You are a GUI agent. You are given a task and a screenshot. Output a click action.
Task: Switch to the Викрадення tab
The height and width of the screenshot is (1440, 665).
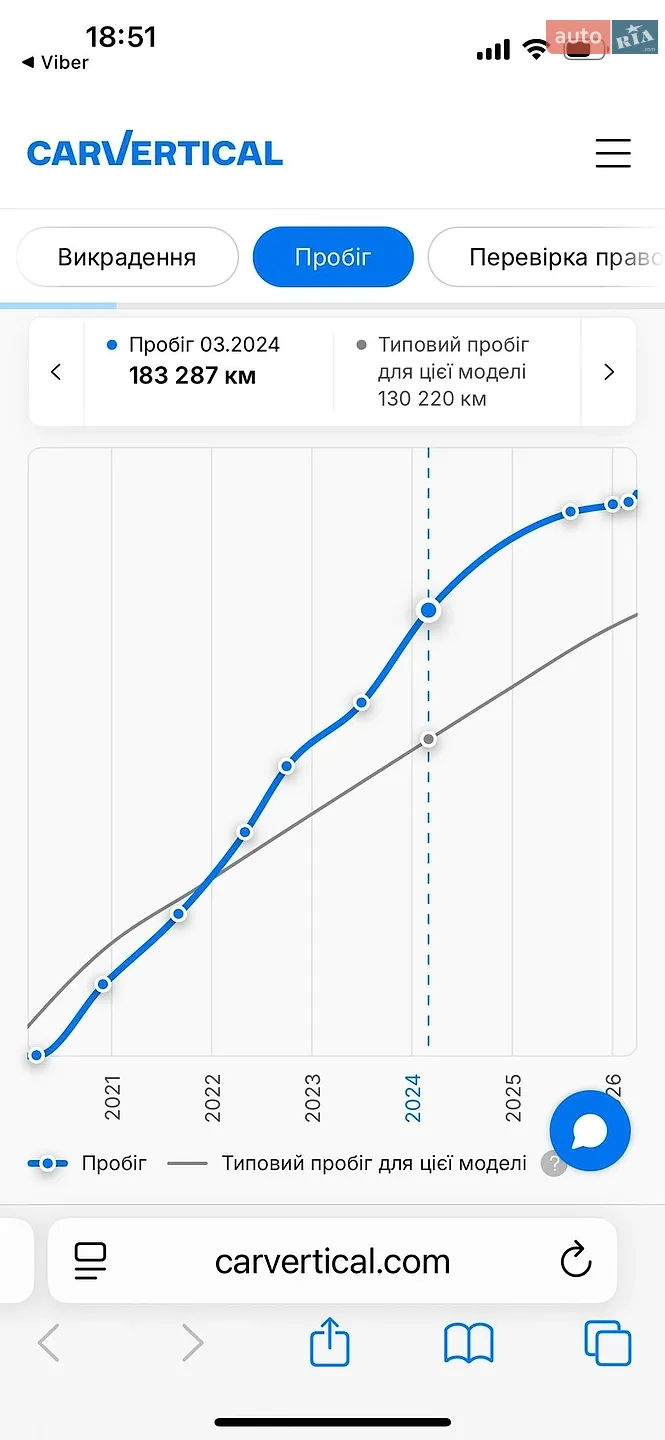coord(127,257)
